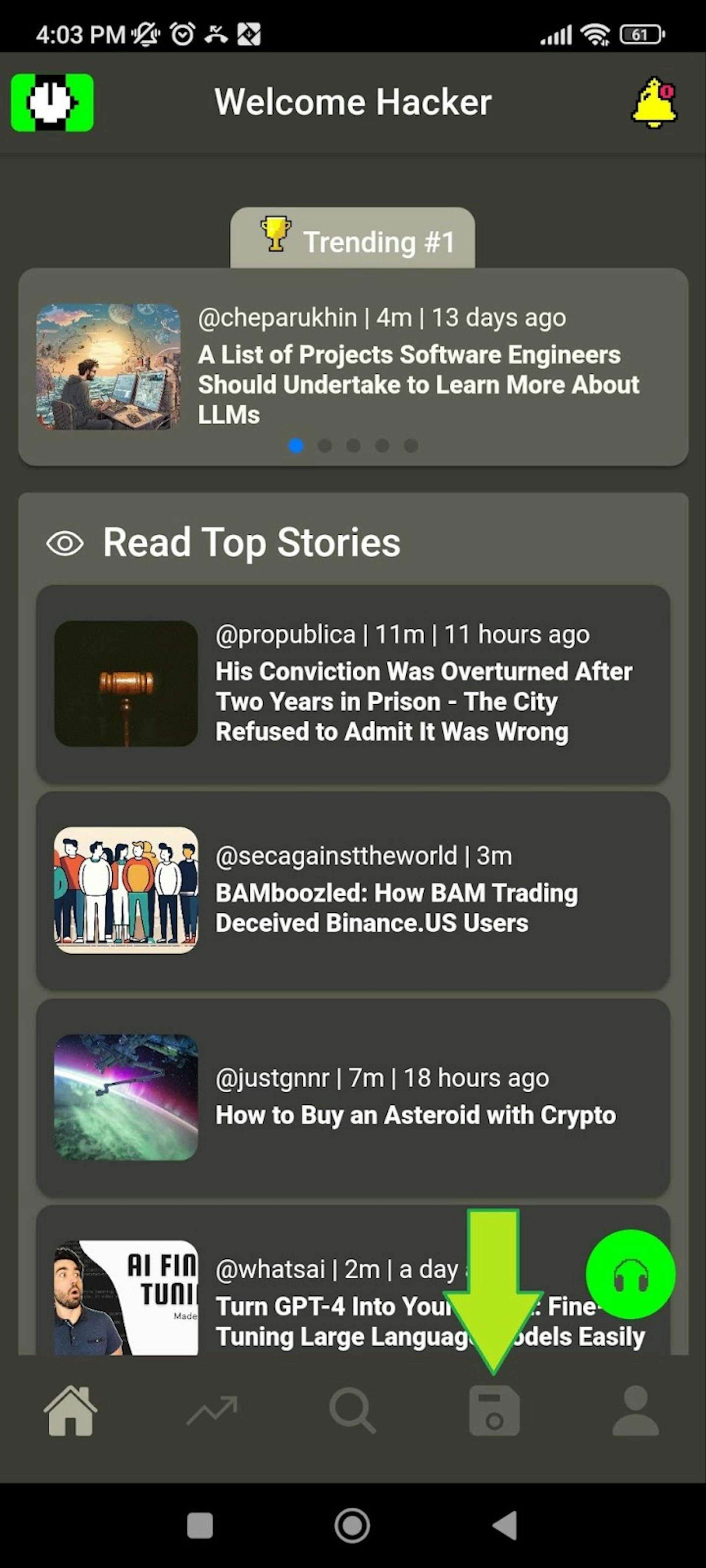Open the Trending chart icon
The width and height of the screenshot is (706, 1568).
coord(211,1411)
